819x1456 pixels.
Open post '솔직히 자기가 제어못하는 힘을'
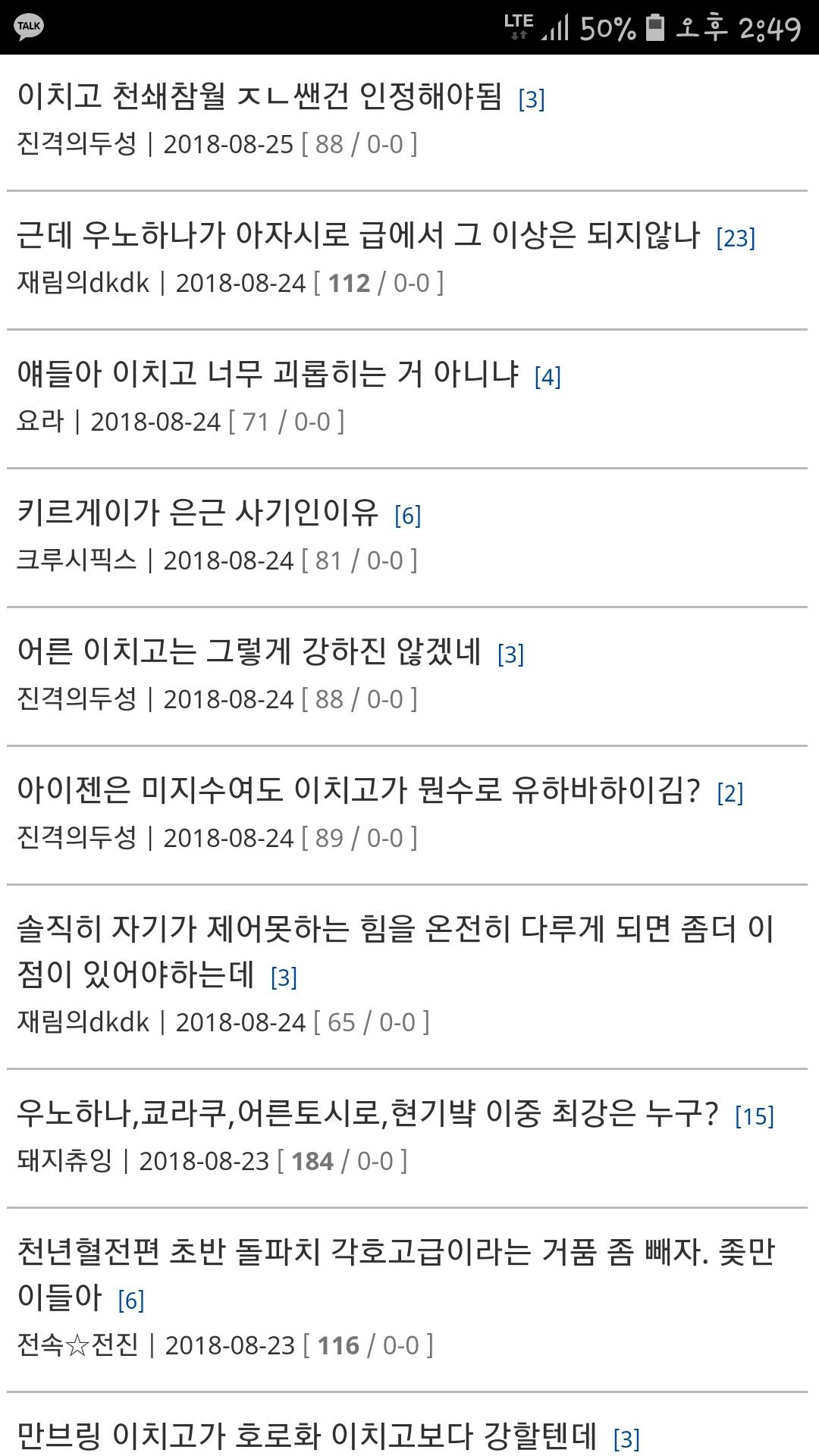click(394, 929)
